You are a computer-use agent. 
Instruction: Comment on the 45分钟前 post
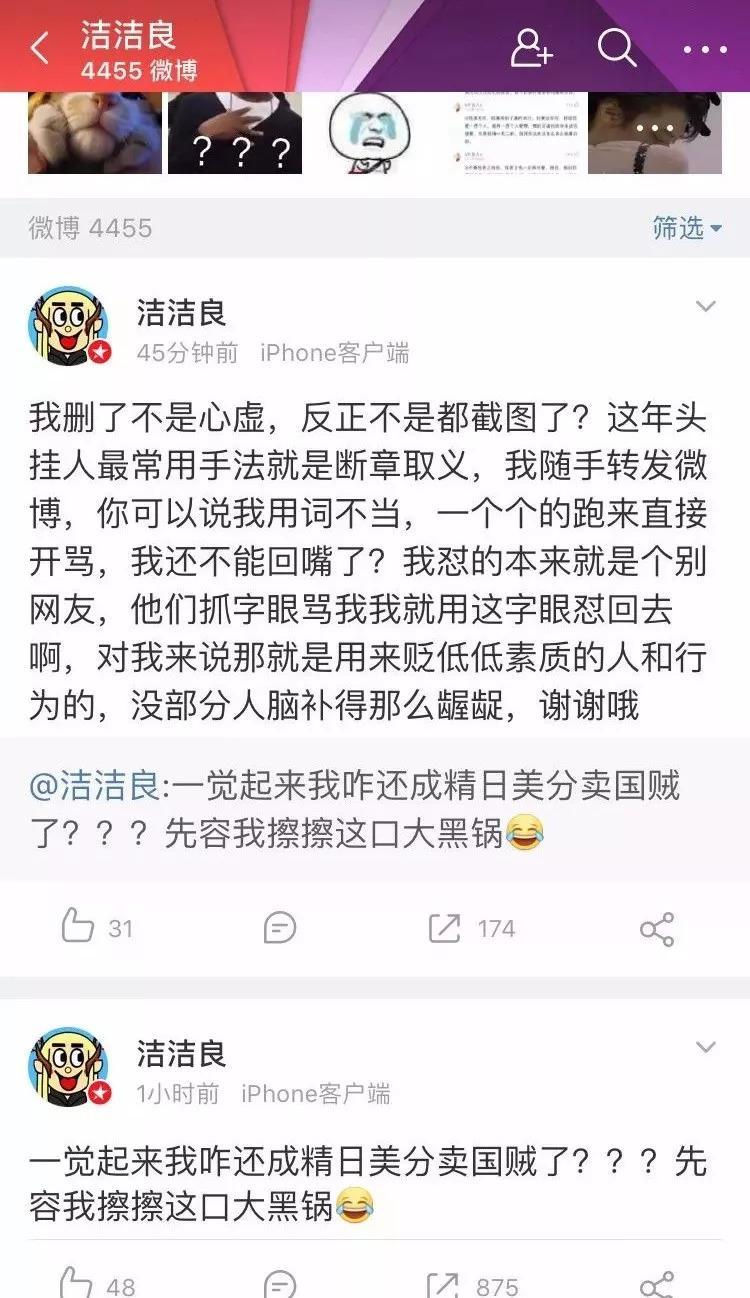click(x=280, y=928)
